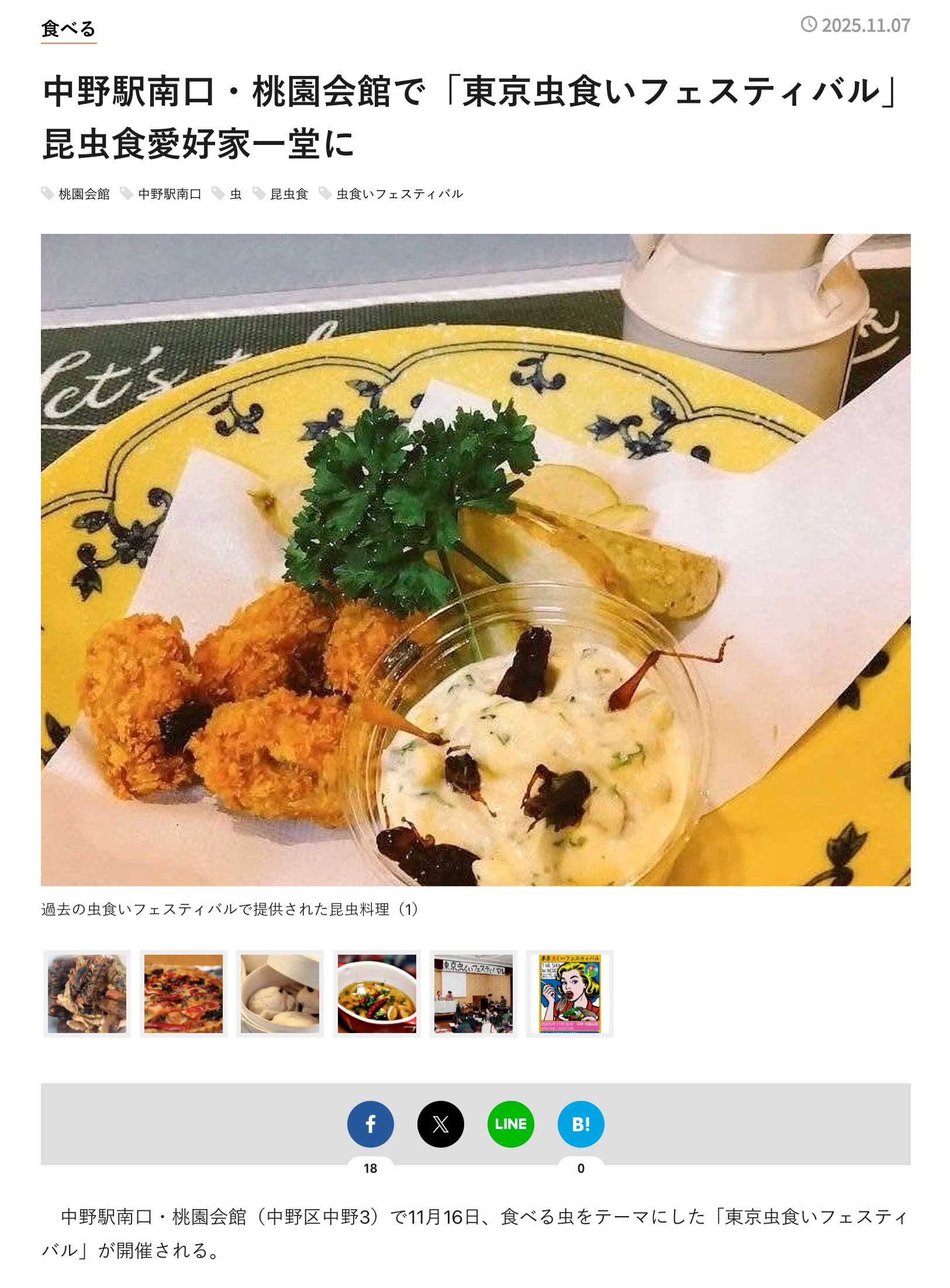View the festival hall thumbnail photo
The height and width of the screenshot is (1288, 950).
[x=474, y=994]
